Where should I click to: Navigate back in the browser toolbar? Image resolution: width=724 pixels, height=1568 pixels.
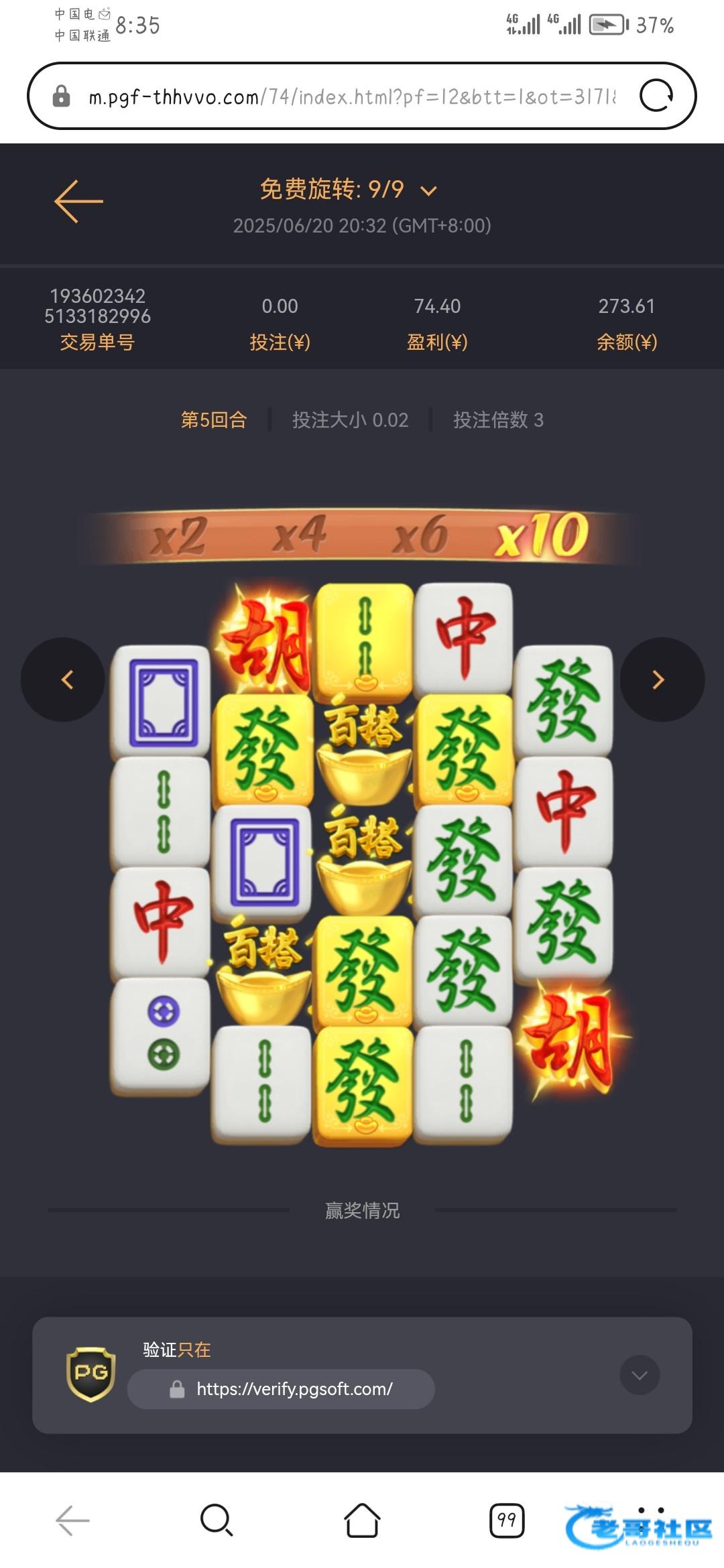(x=72, y=1520)
